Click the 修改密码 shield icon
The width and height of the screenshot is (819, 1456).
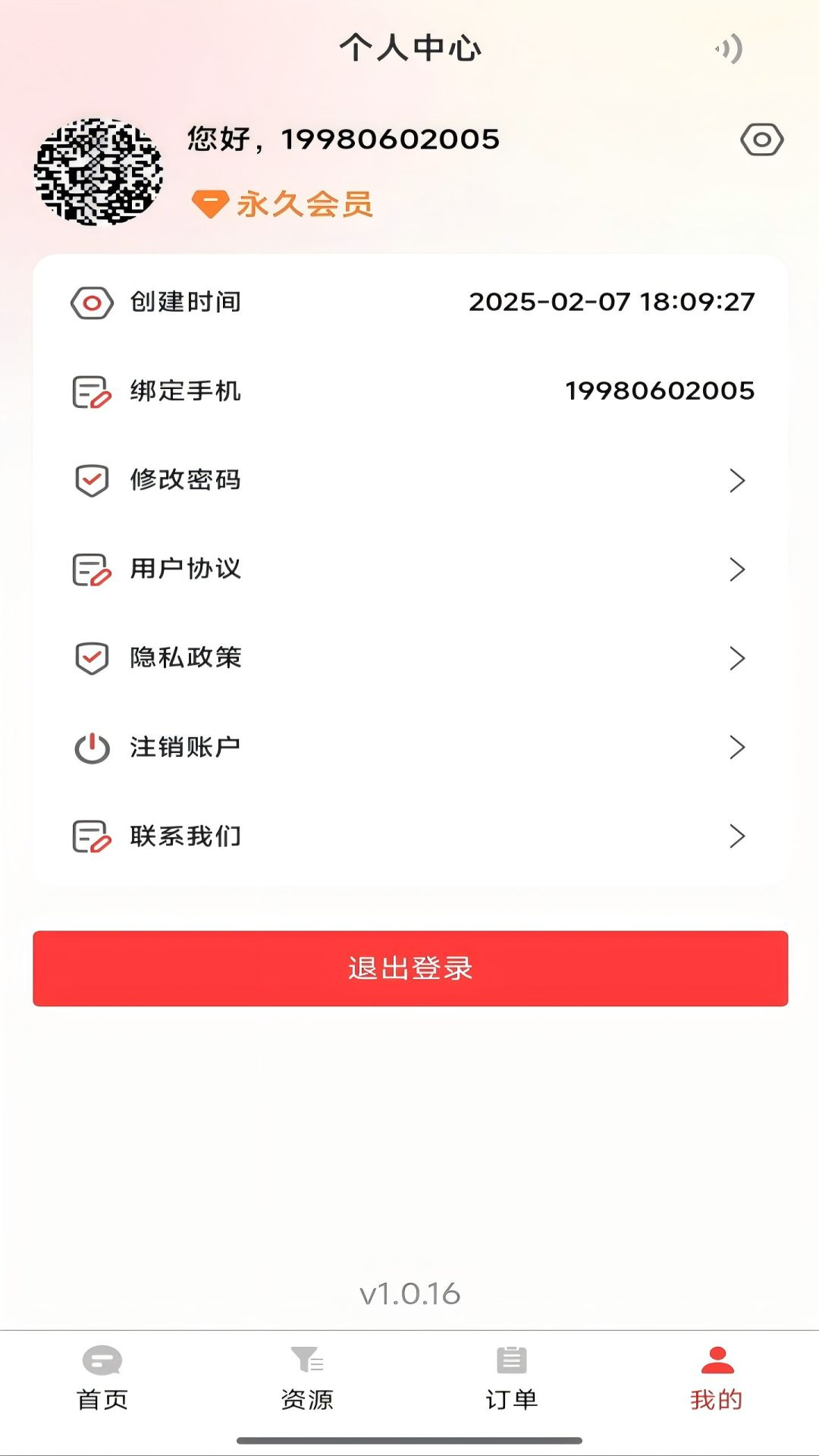point(91,480)
